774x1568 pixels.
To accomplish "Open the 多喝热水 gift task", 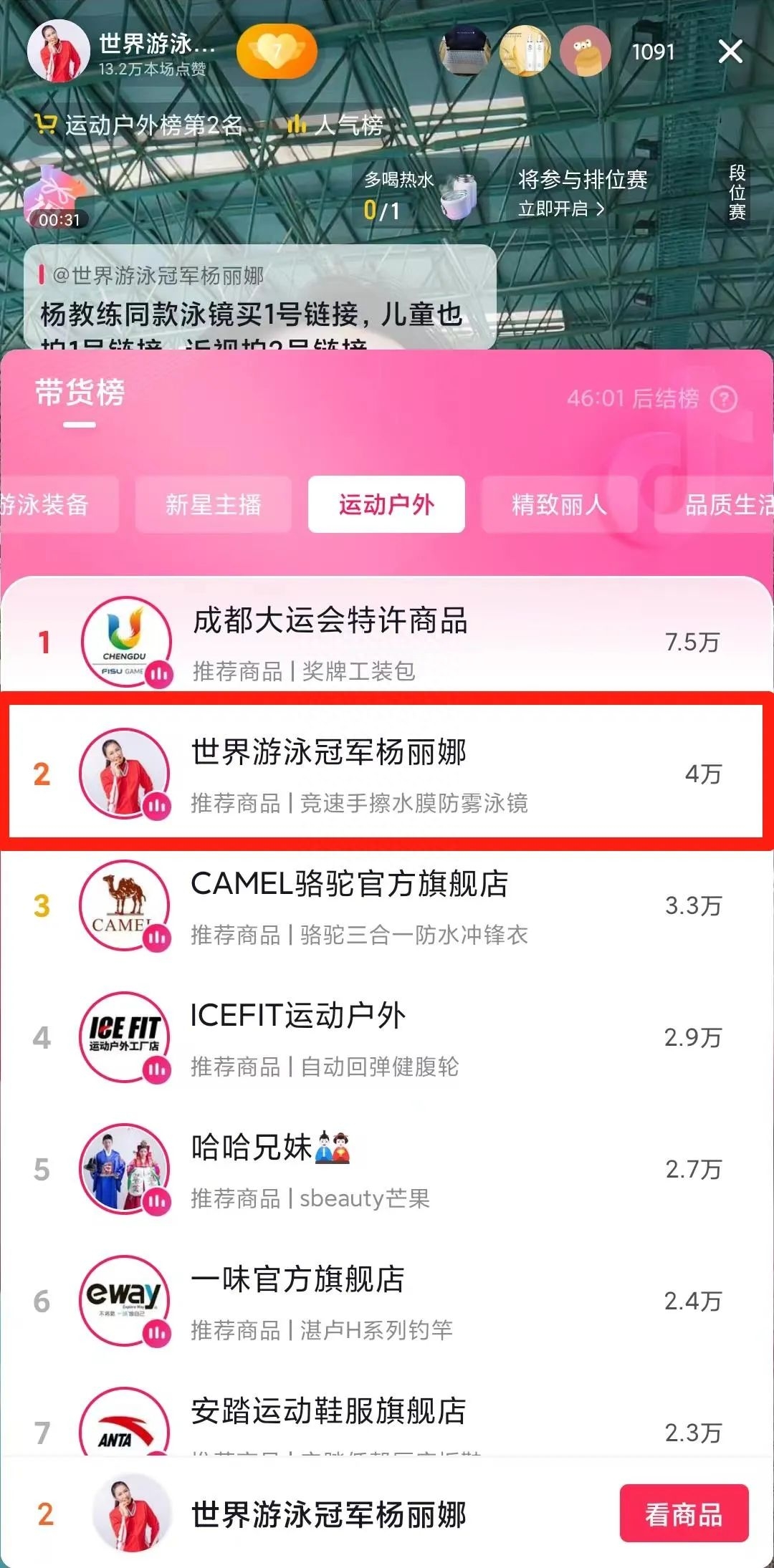I will [419, 195].
